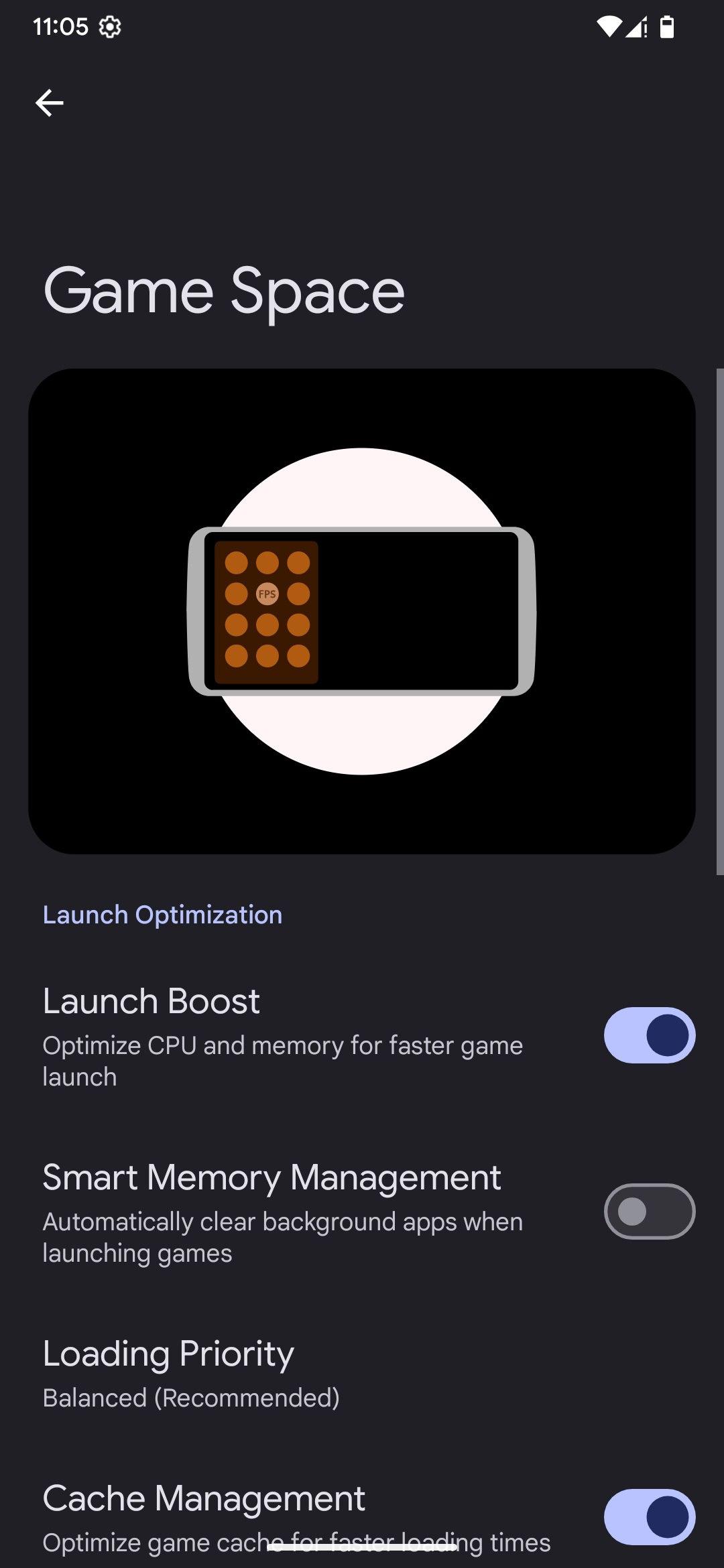This screenshot has width=724, height=1568.
Task: Turn off the Launch Boost switch
Action: 649,1035
